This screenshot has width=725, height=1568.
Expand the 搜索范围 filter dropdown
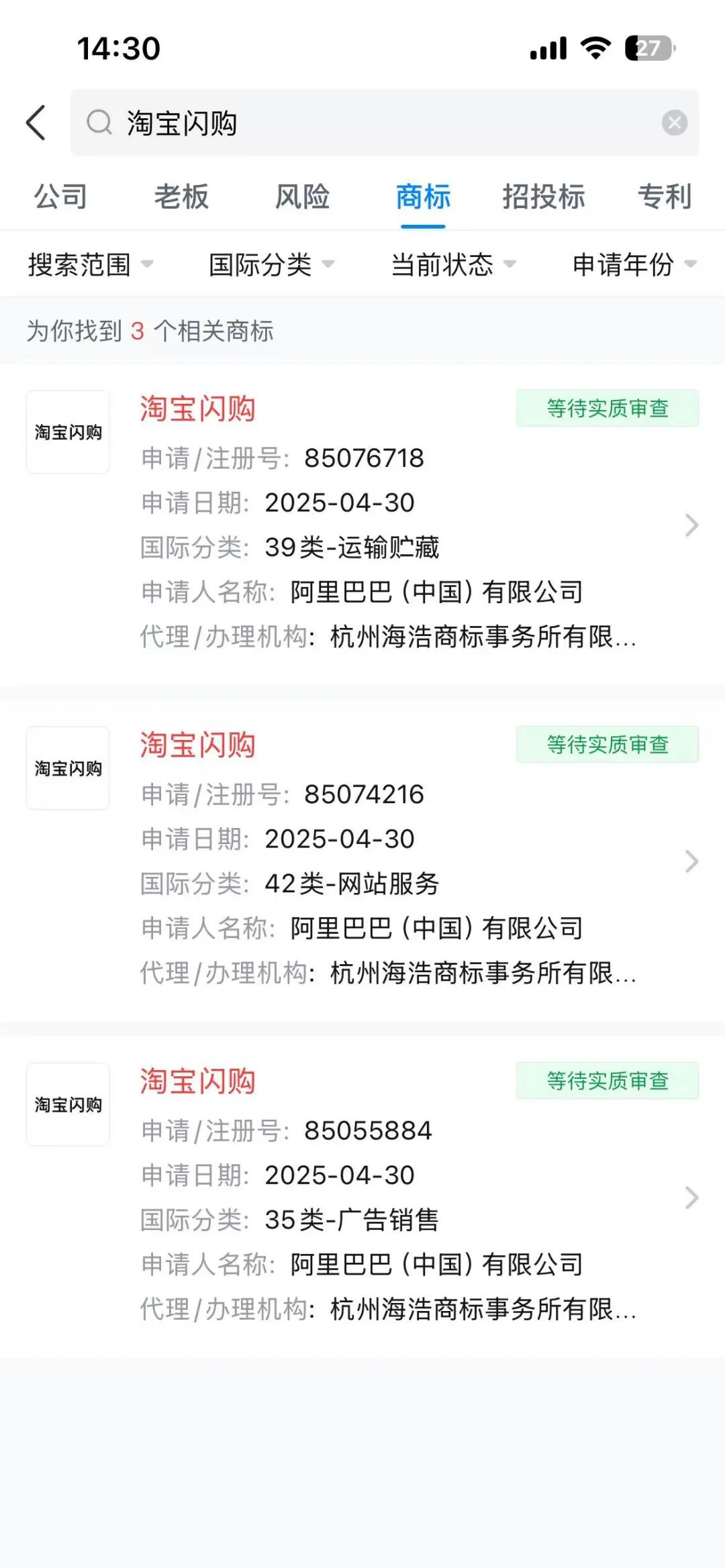coord(91,264)
